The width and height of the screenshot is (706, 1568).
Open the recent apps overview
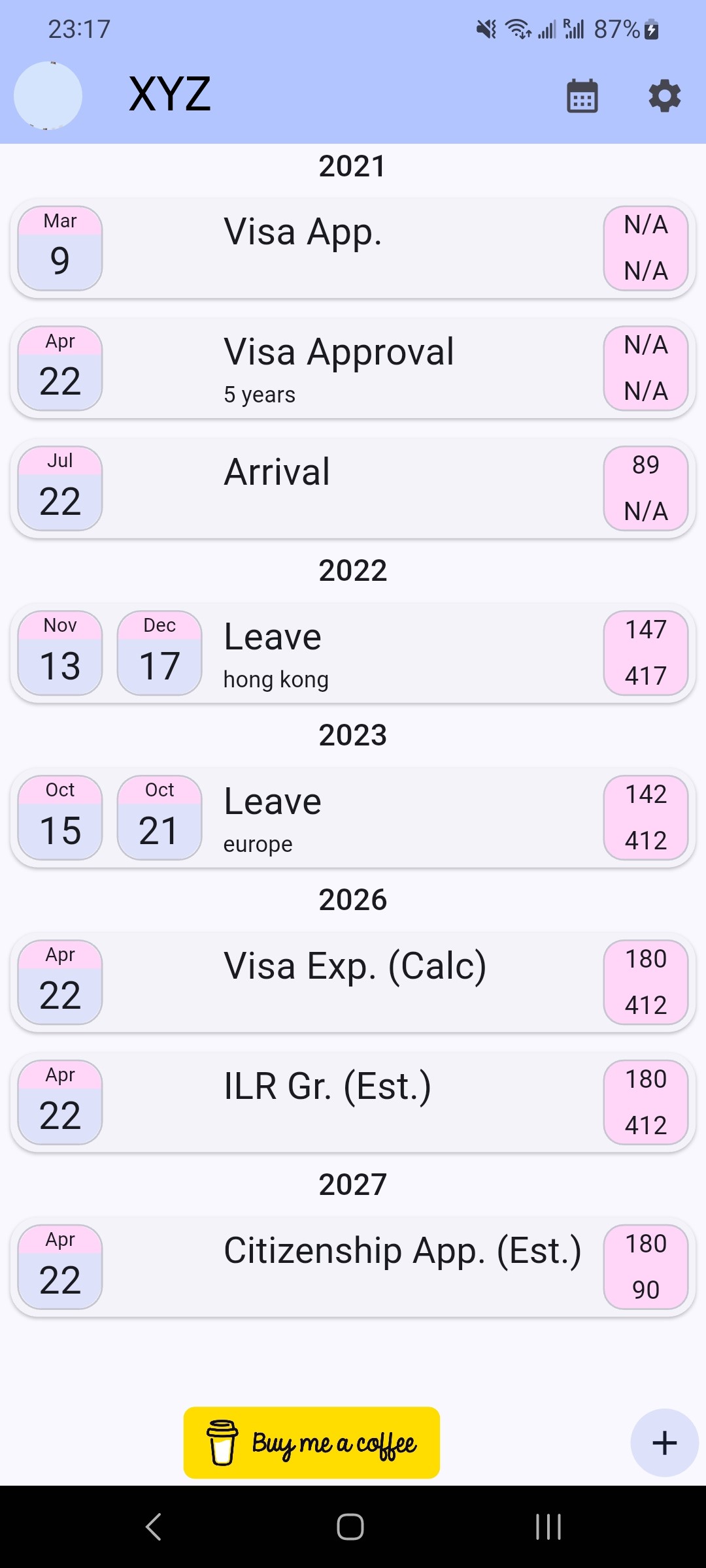pos(548,1527)
